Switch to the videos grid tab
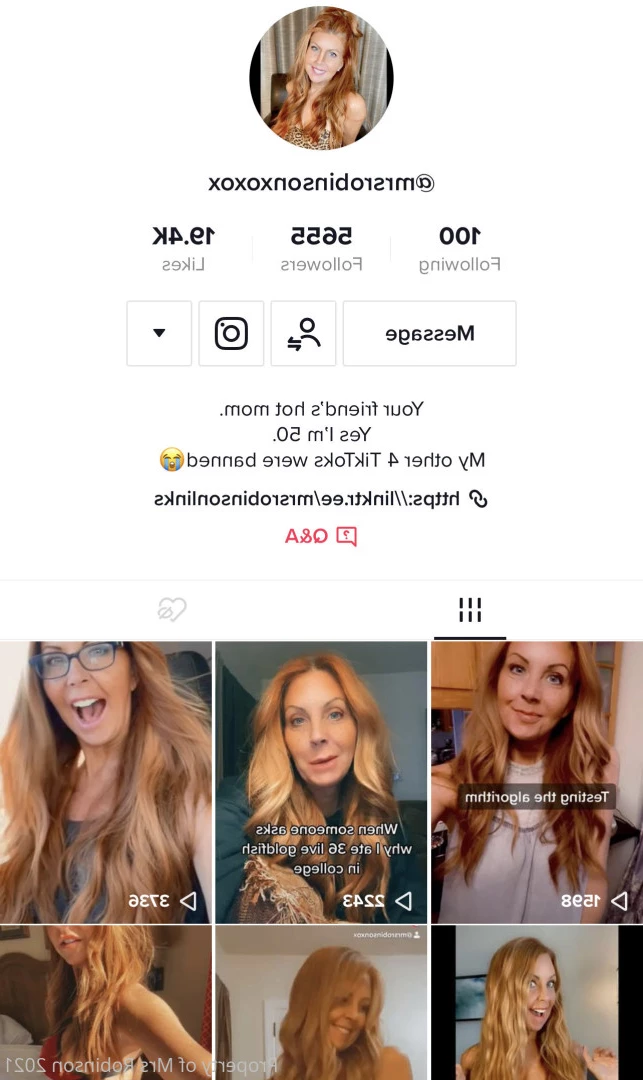 [x=470, y=609]
